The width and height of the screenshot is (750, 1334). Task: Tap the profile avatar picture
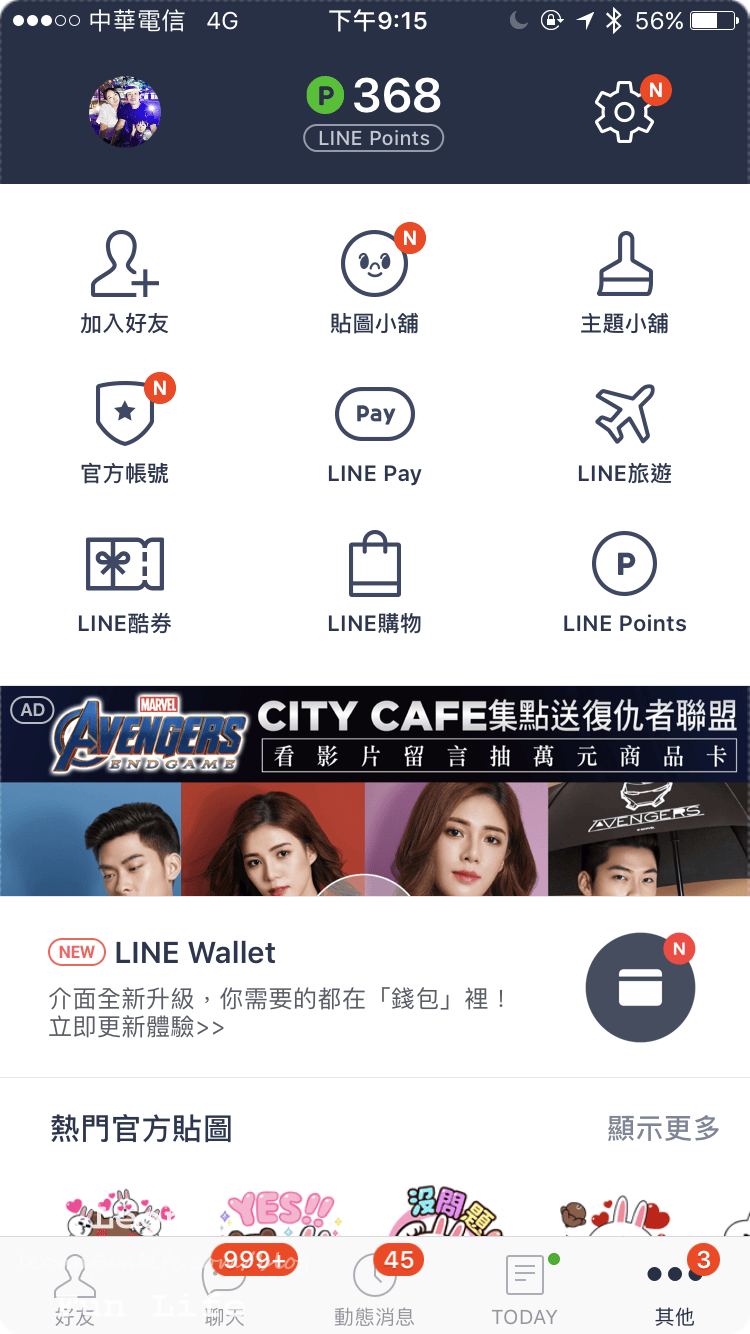125,112
